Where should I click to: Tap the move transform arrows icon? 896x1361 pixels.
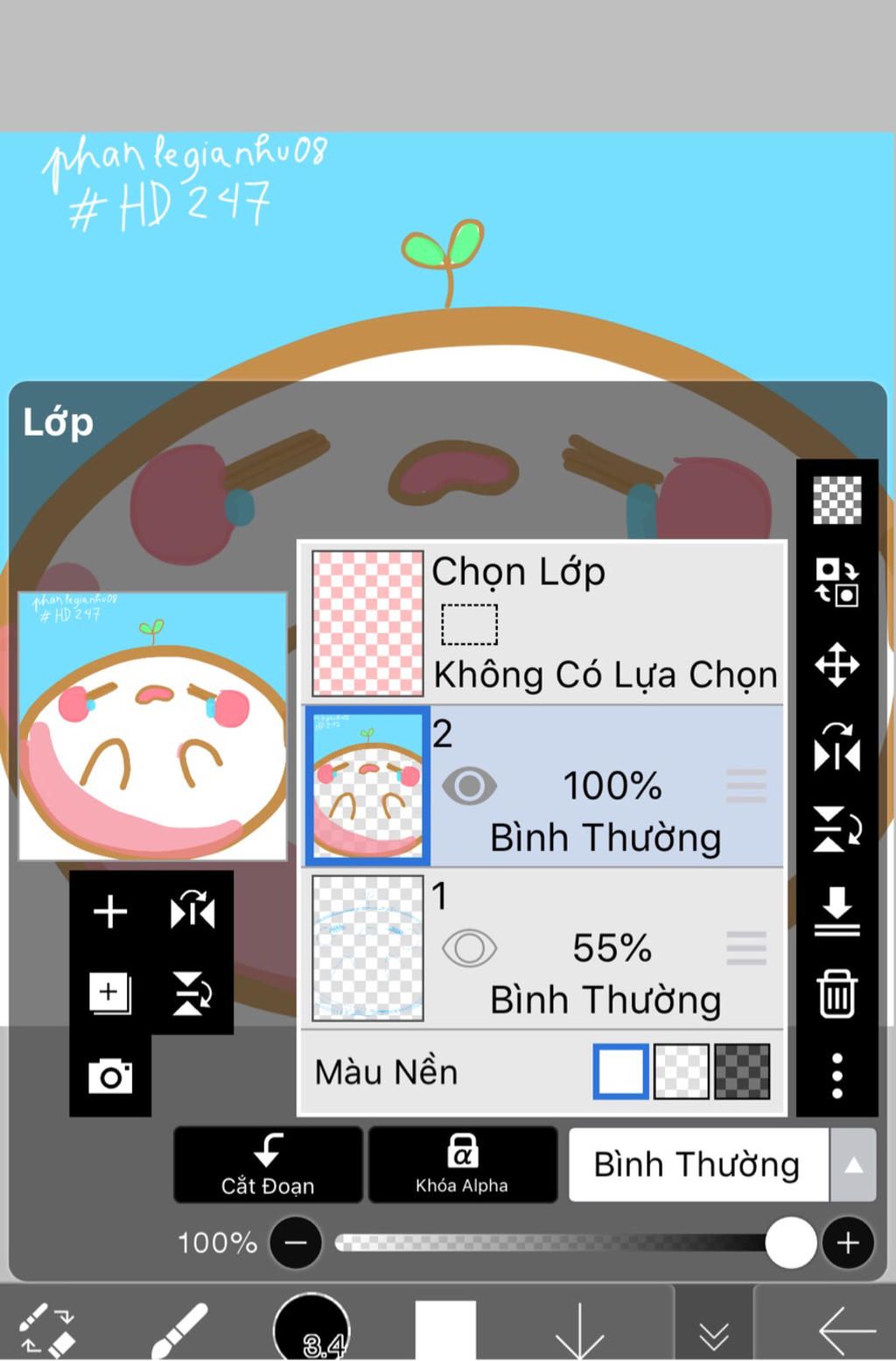(836, 665)
